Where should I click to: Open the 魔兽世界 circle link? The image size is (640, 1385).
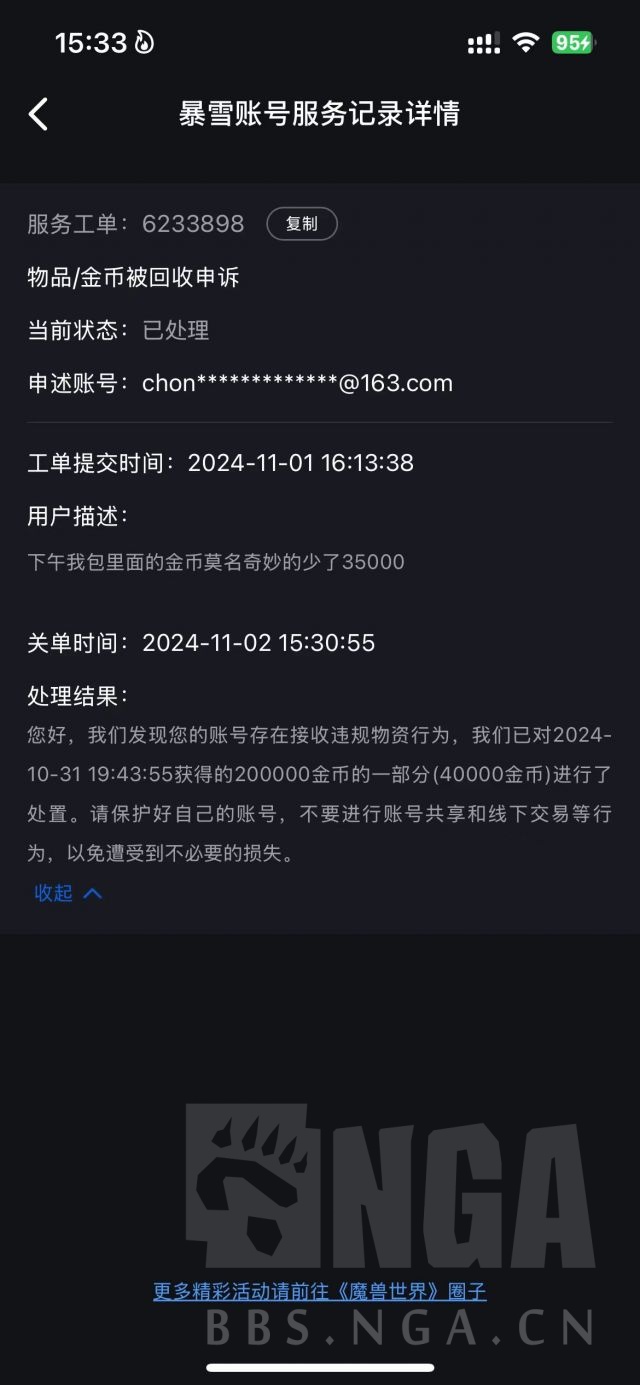pyautogui.click(x=319, y=1291)
